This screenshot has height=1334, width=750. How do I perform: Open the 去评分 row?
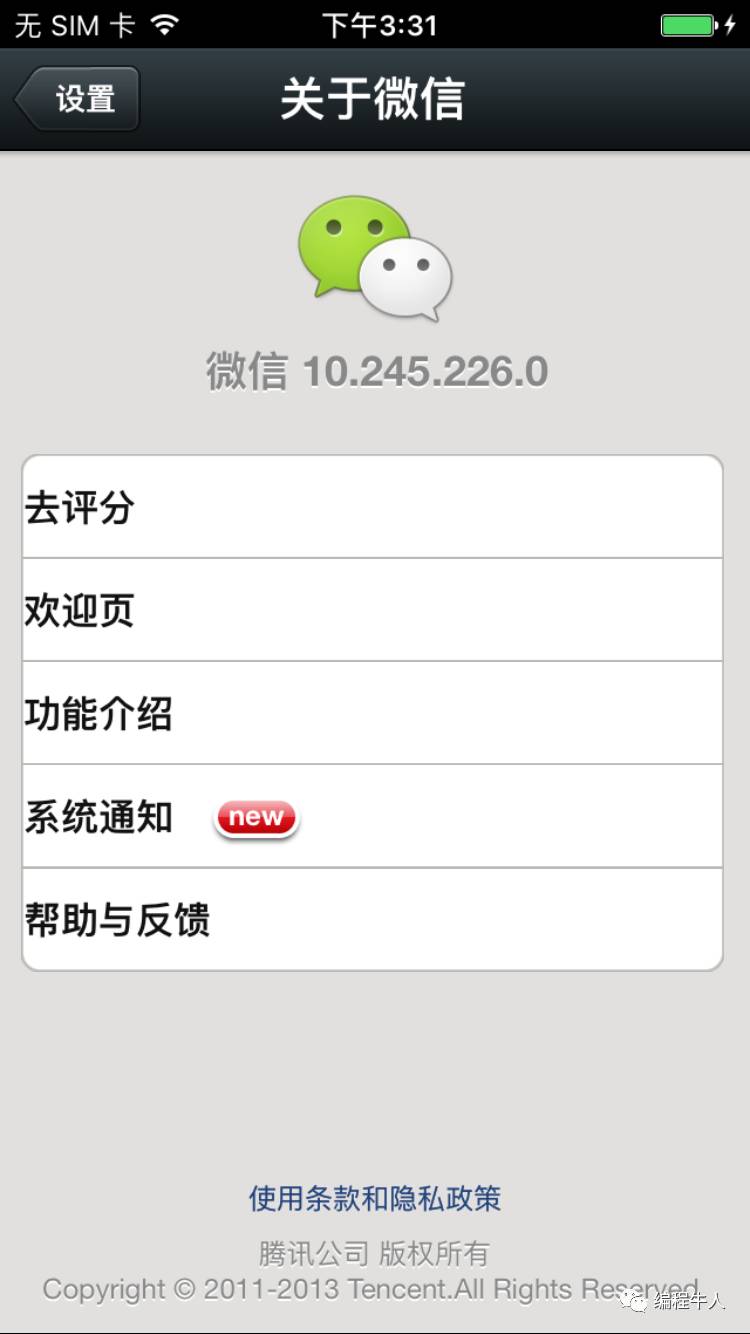tap(372, 508)
